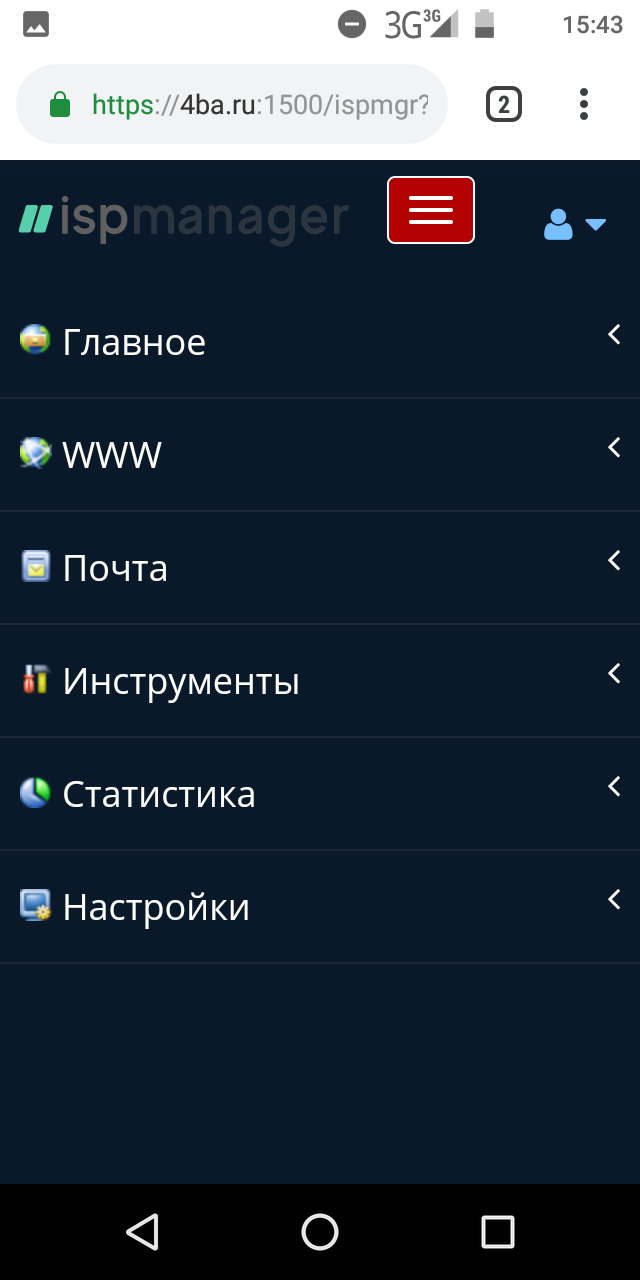Viewport: 640px width, 1280px height.
Task: Open the user account dropdown
Action: [x=574, y=225]
